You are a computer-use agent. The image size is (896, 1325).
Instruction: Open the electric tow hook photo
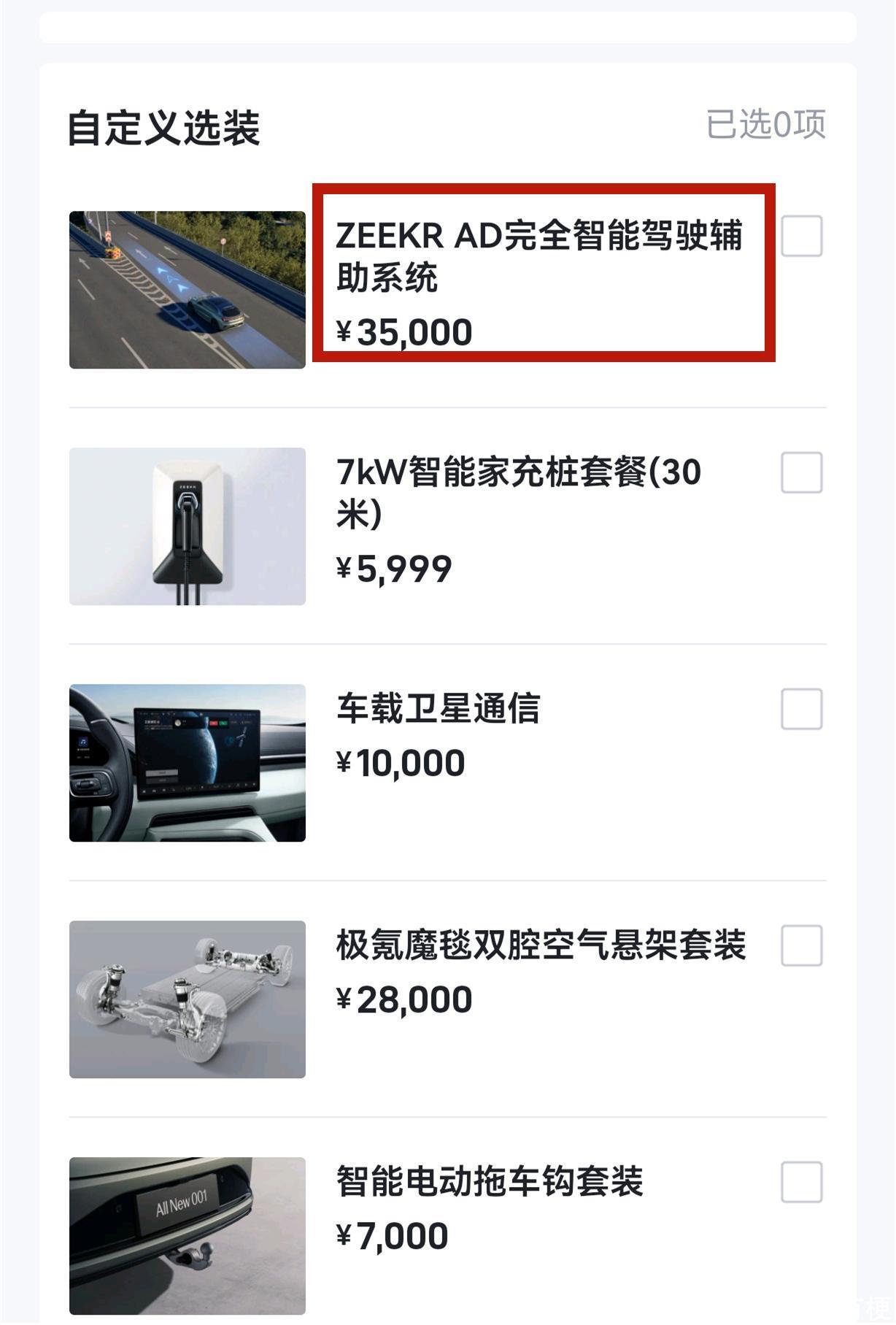coord(188,1236)
